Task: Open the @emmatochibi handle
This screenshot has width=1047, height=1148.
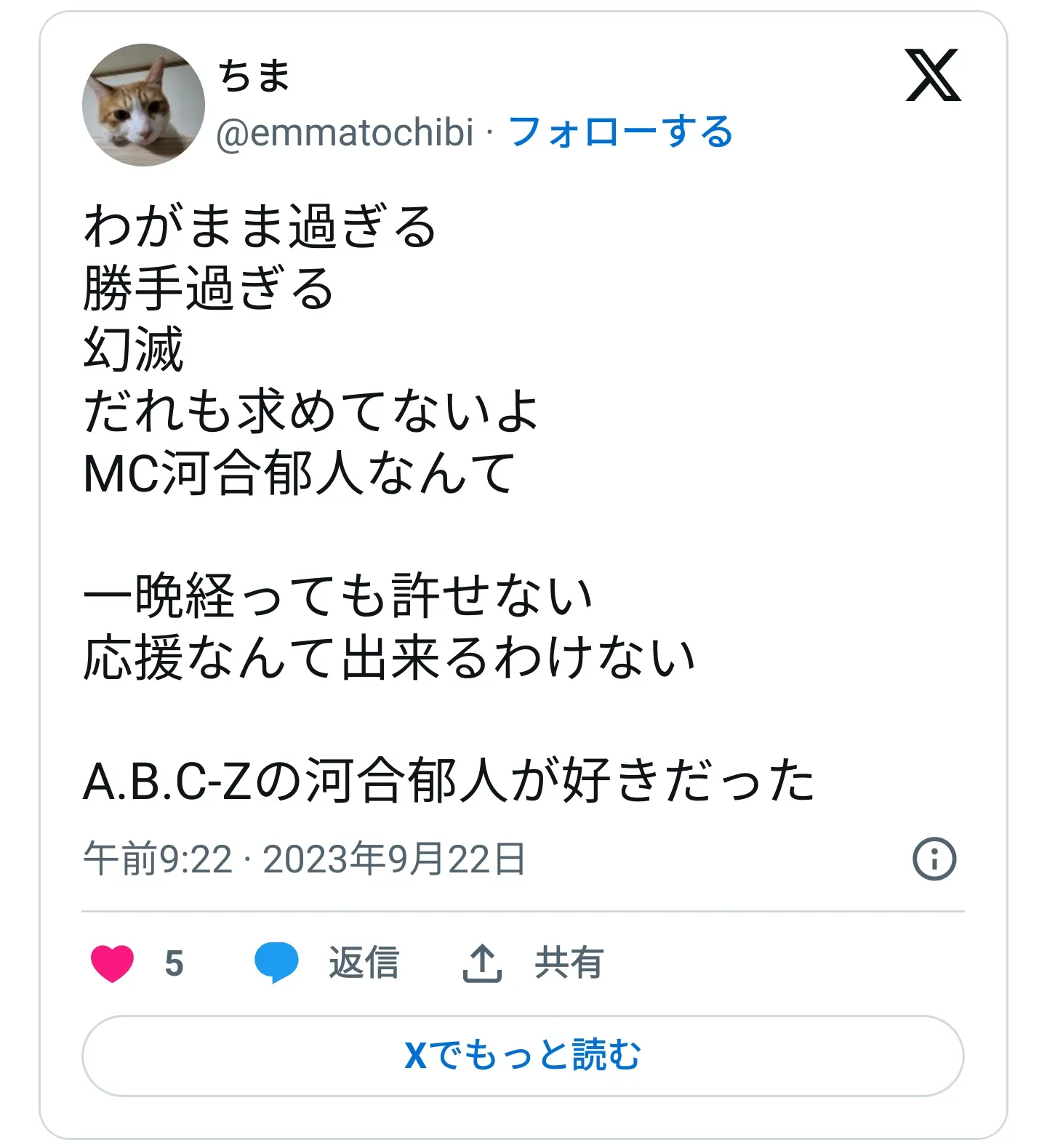Action: click(345, 132)
